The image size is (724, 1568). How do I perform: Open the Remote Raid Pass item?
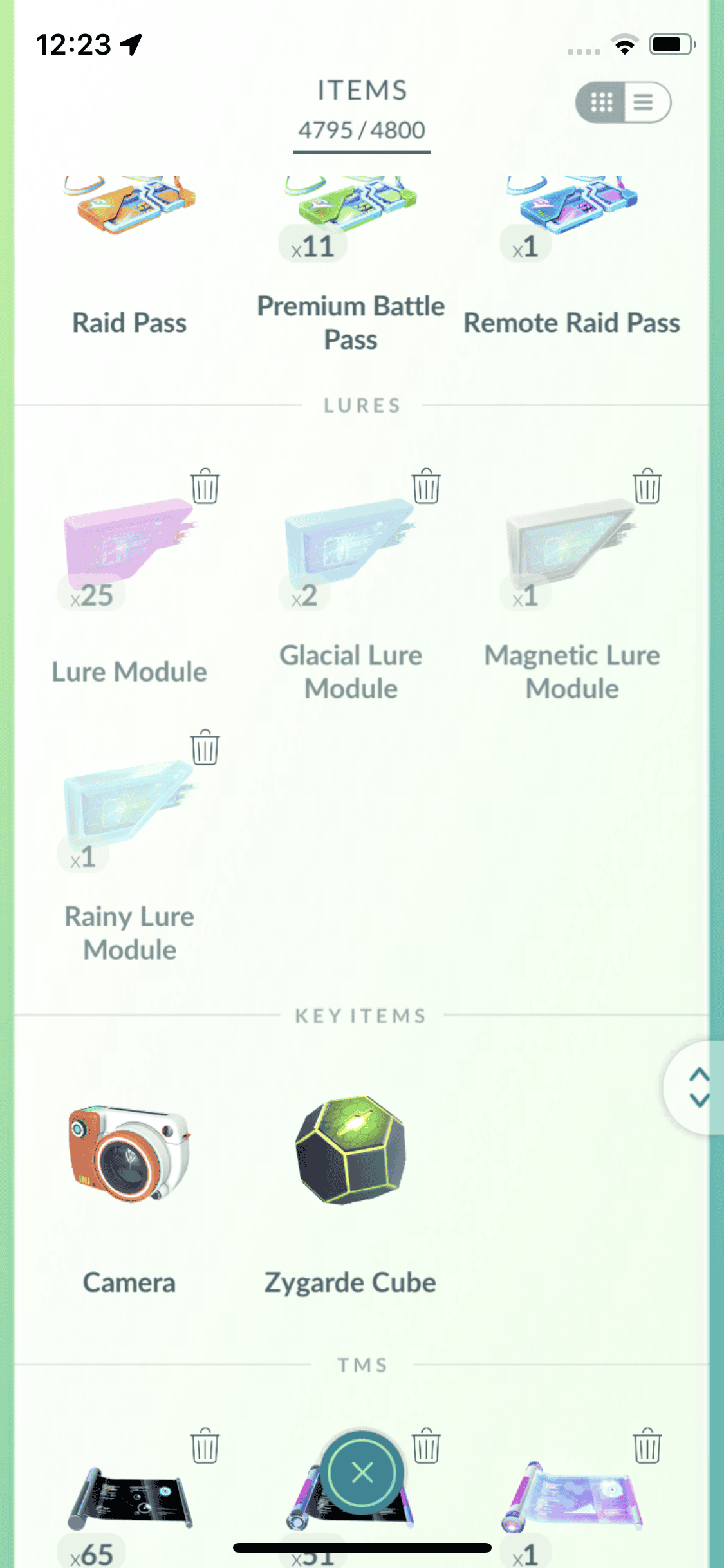(x=572, y=212)
